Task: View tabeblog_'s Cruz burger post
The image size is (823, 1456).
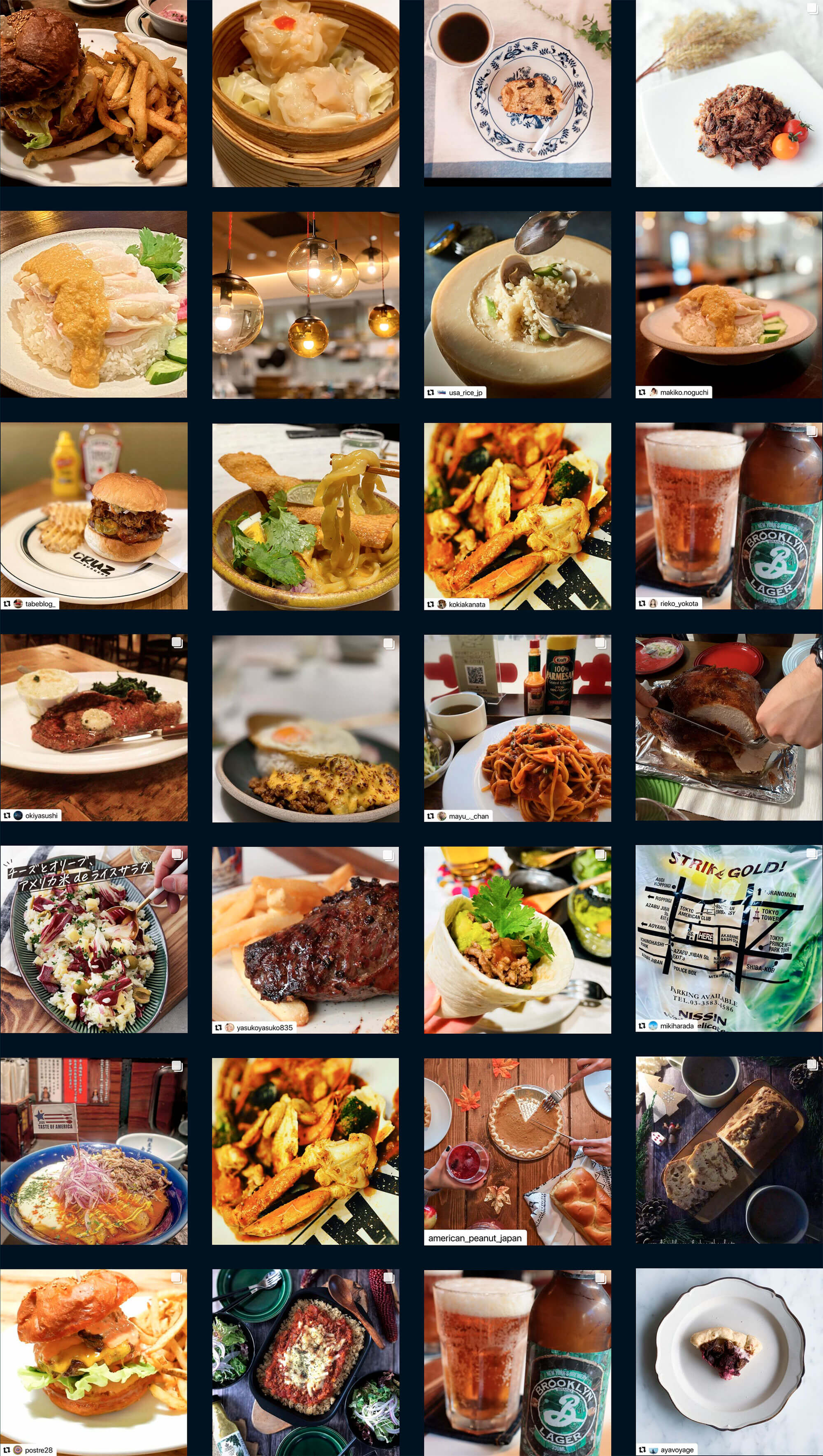Action: click(x=93, y=516)
